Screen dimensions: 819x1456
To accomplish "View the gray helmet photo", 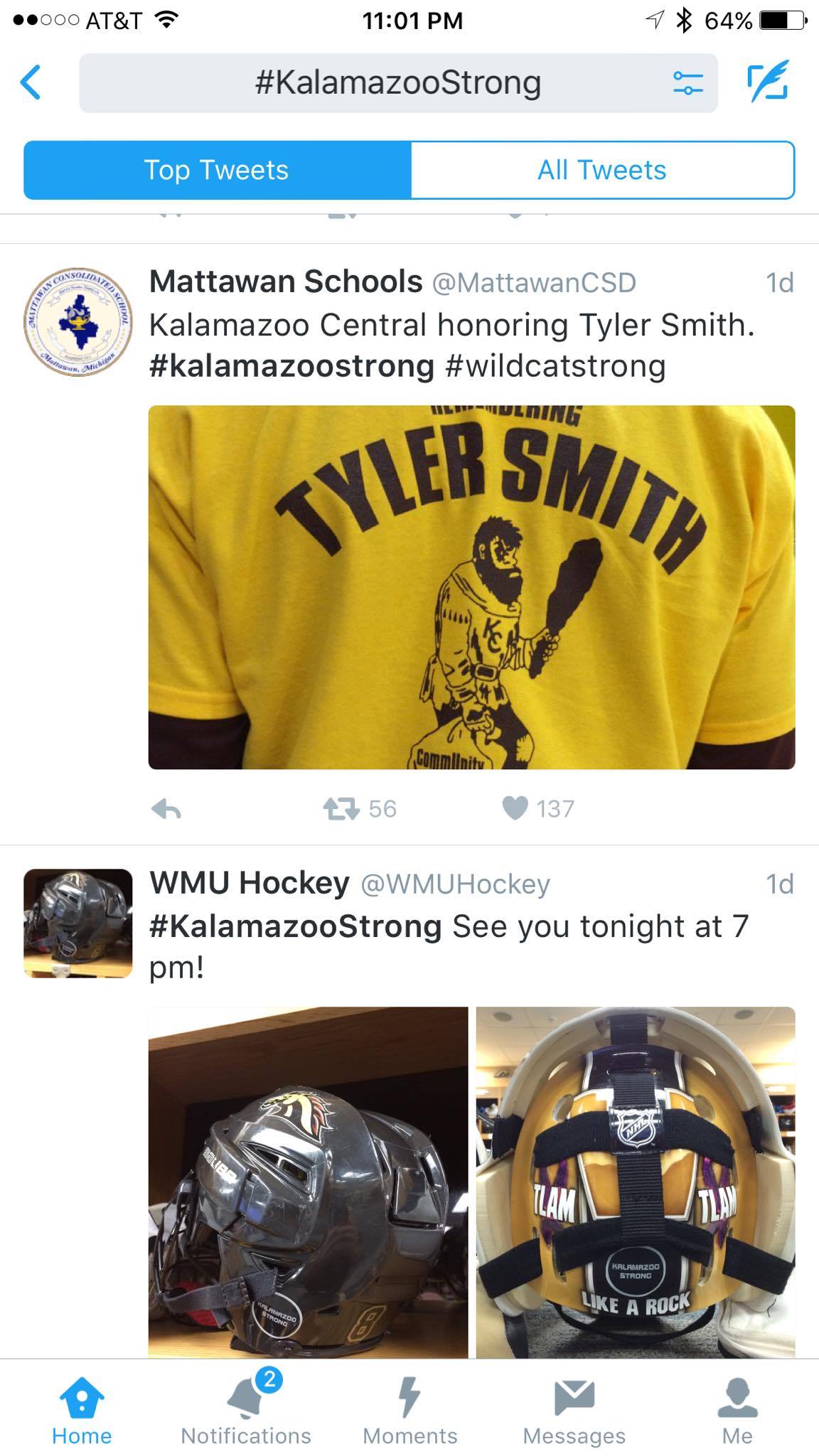I will [308, 1182].
